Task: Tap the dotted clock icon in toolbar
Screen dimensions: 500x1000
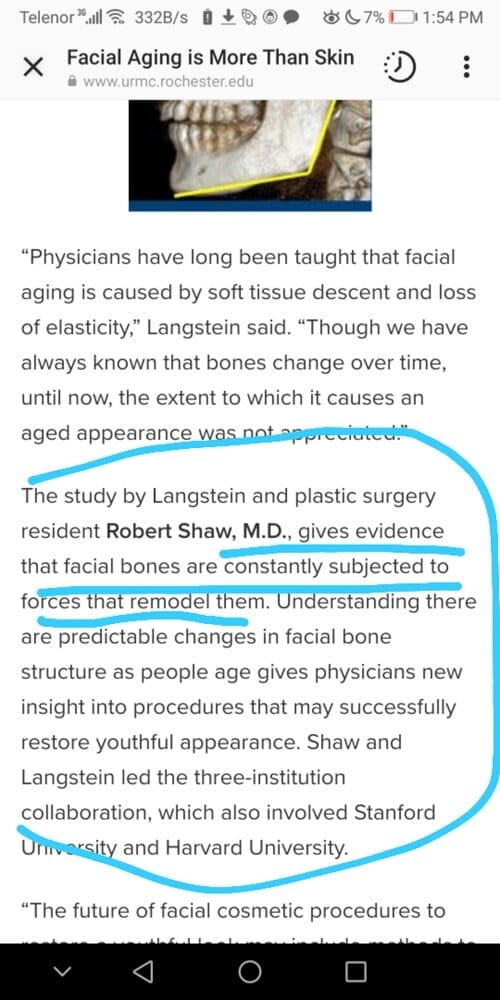Action: coord(400,66)
